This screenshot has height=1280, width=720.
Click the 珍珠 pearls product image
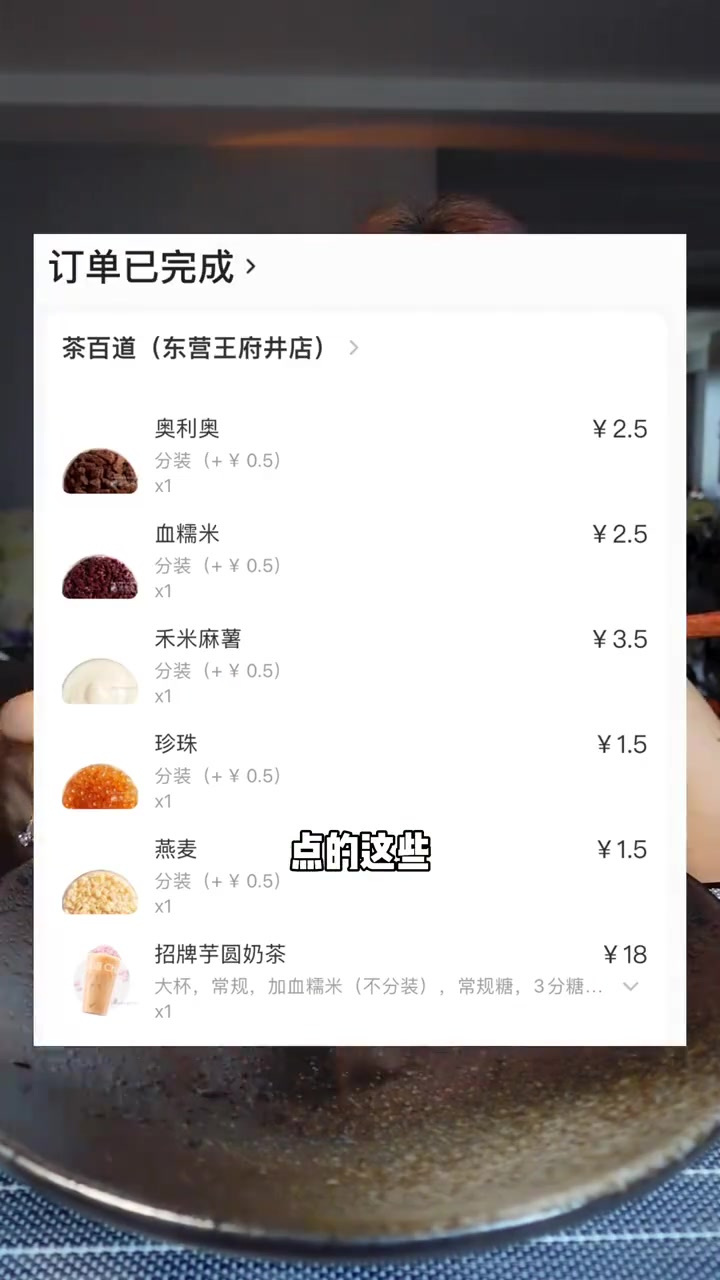99,782
